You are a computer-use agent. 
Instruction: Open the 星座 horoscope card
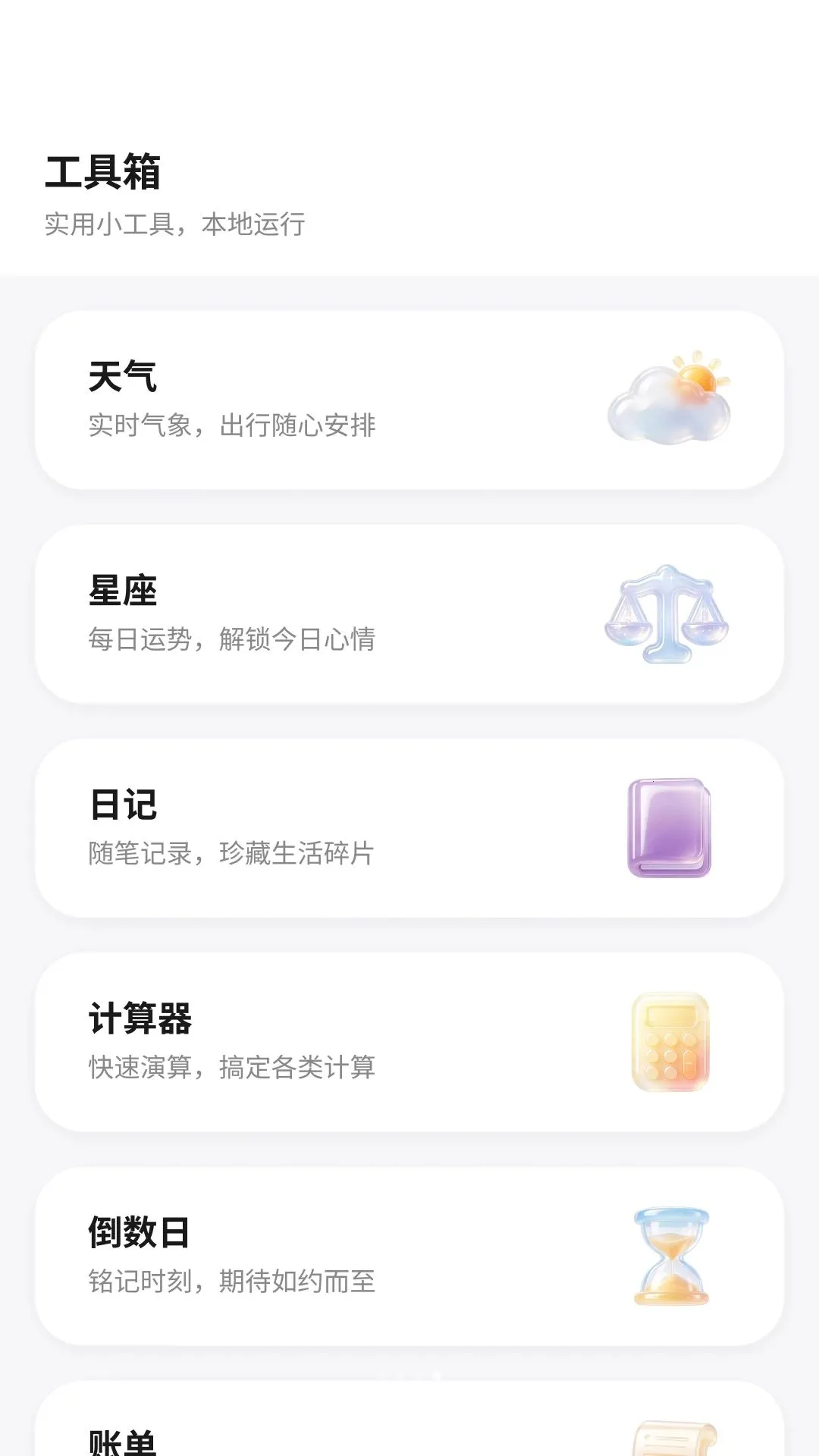(409, 613)
